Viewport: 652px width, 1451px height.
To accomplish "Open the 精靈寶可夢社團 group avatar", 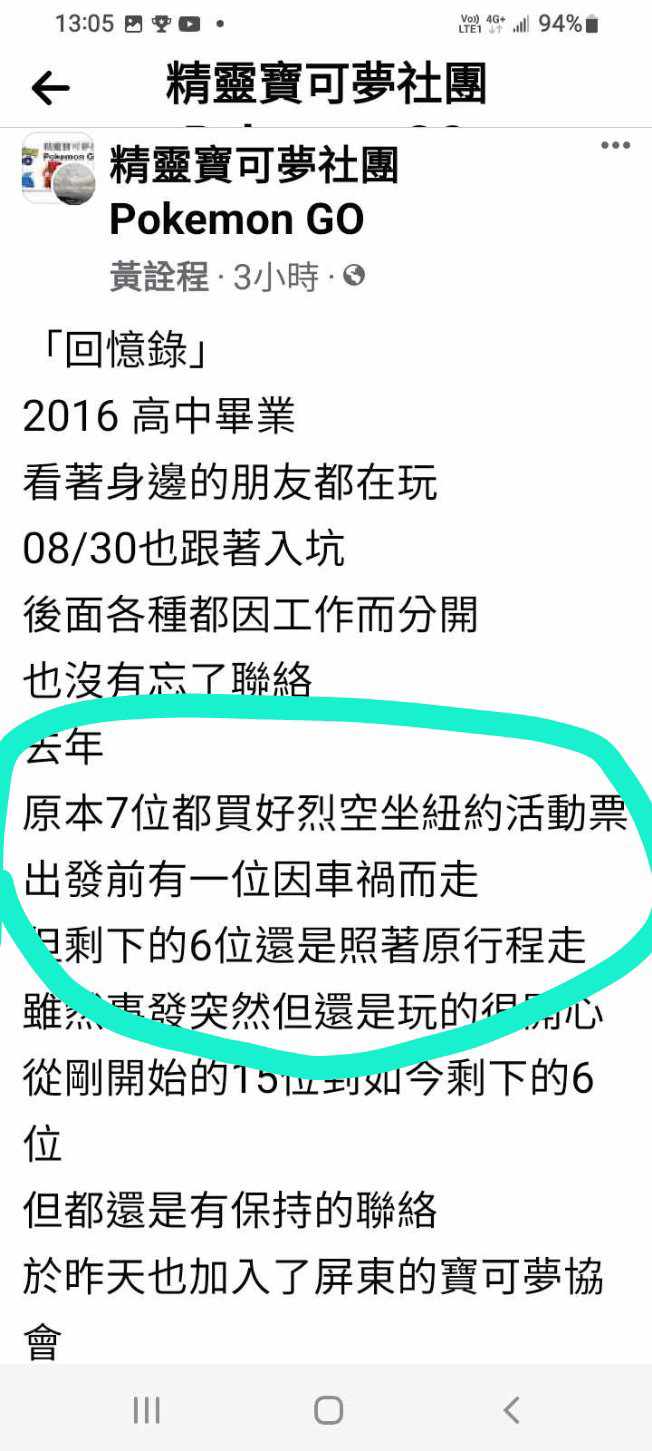I will click(x=58, y=169).
